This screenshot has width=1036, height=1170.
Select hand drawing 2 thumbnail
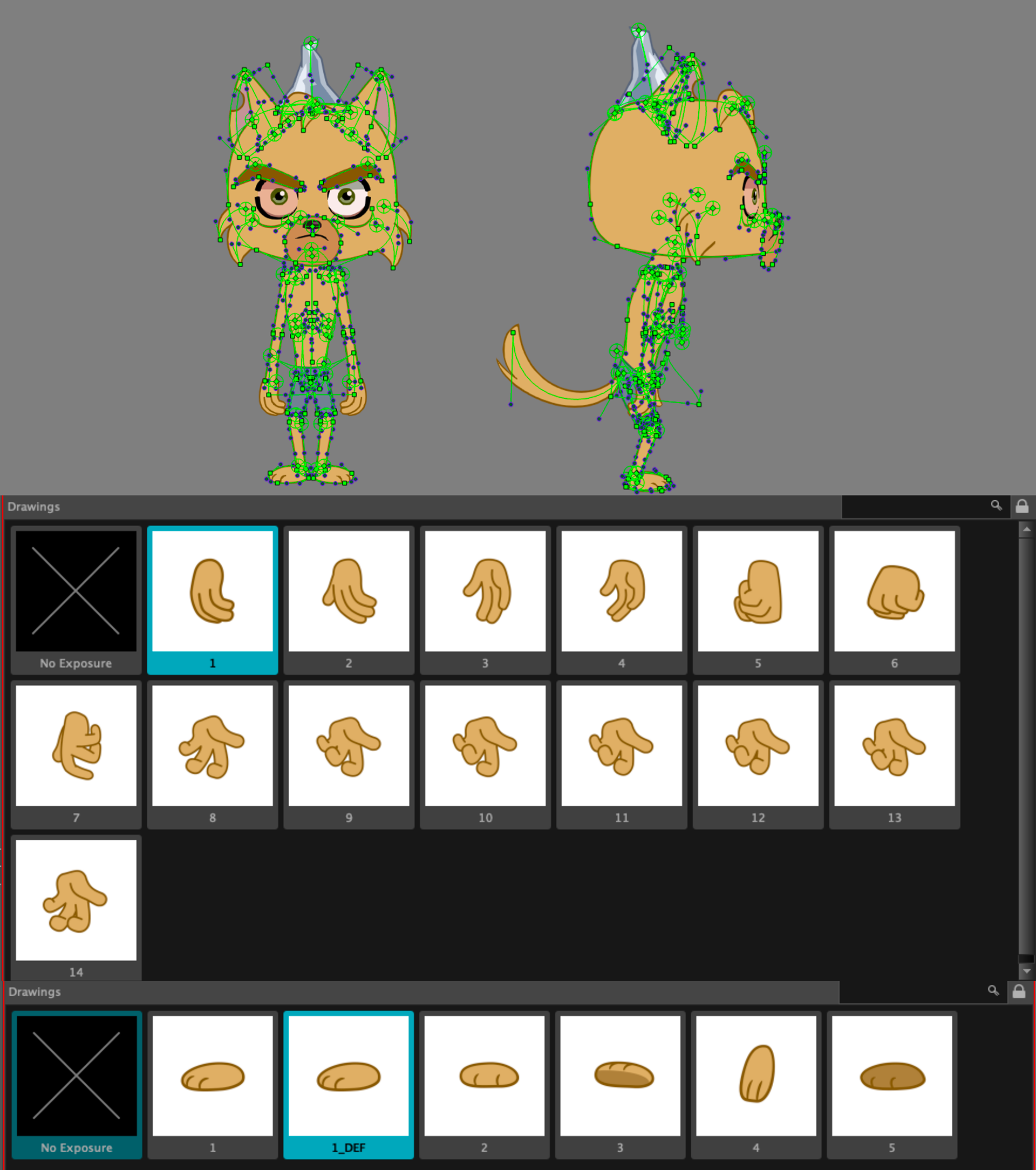click(349, 600)
